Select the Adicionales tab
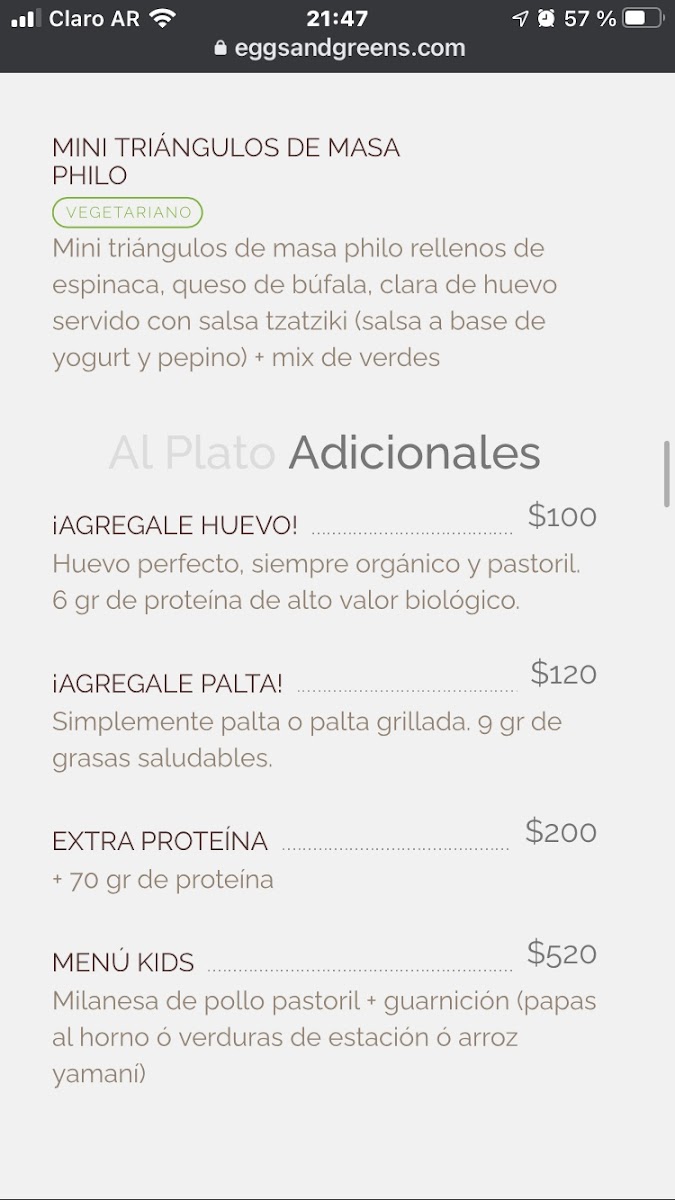675x1200 pixels. point(414,453)
